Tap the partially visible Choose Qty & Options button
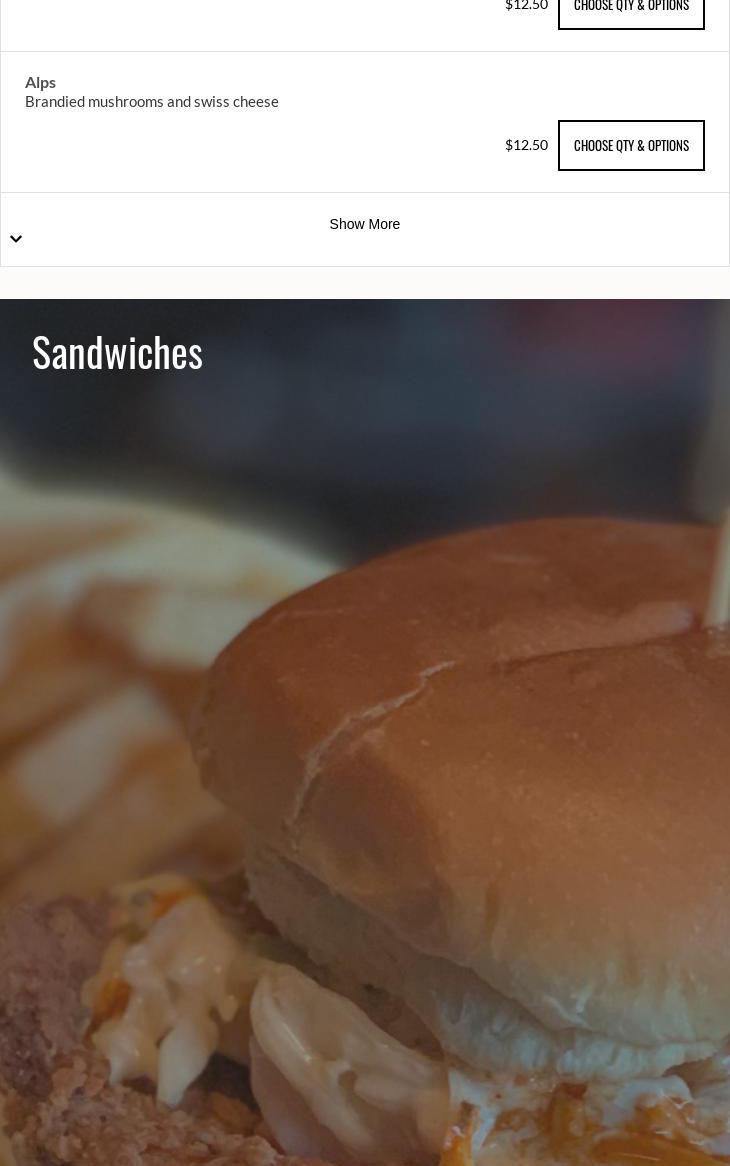 point(631,12)
